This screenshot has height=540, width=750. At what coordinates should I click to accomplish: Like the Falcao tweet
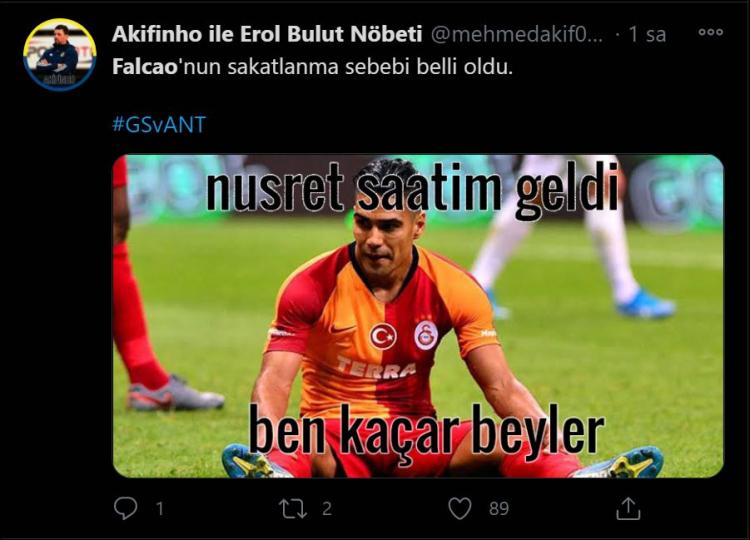click(x=460, y=508)
